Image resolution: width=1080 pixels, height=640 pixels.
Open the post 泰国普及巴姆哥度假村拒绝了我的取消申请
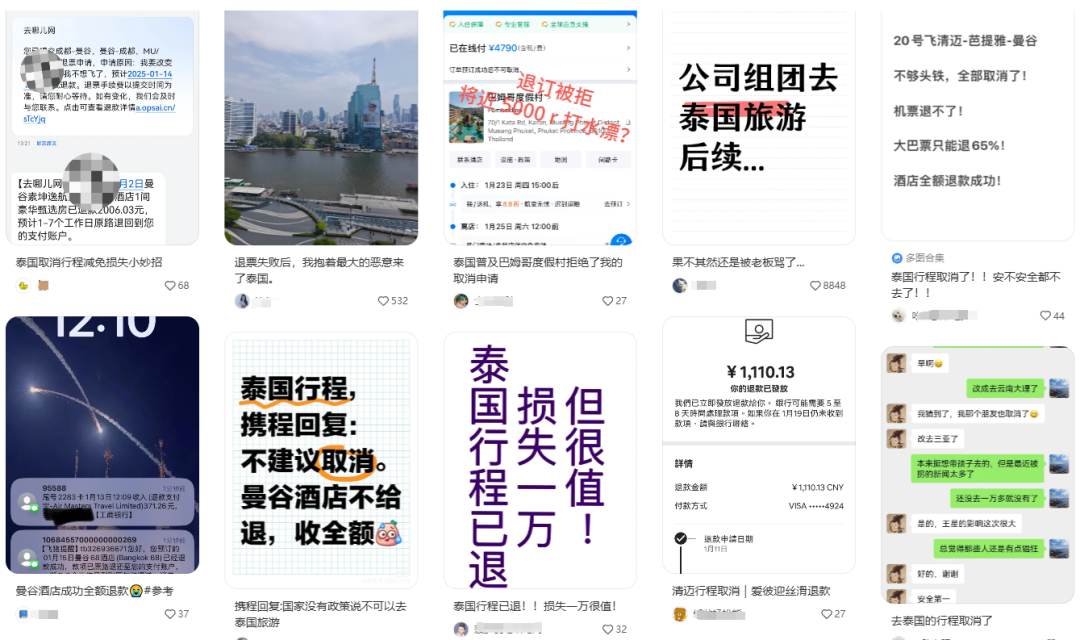click(540, 128)
